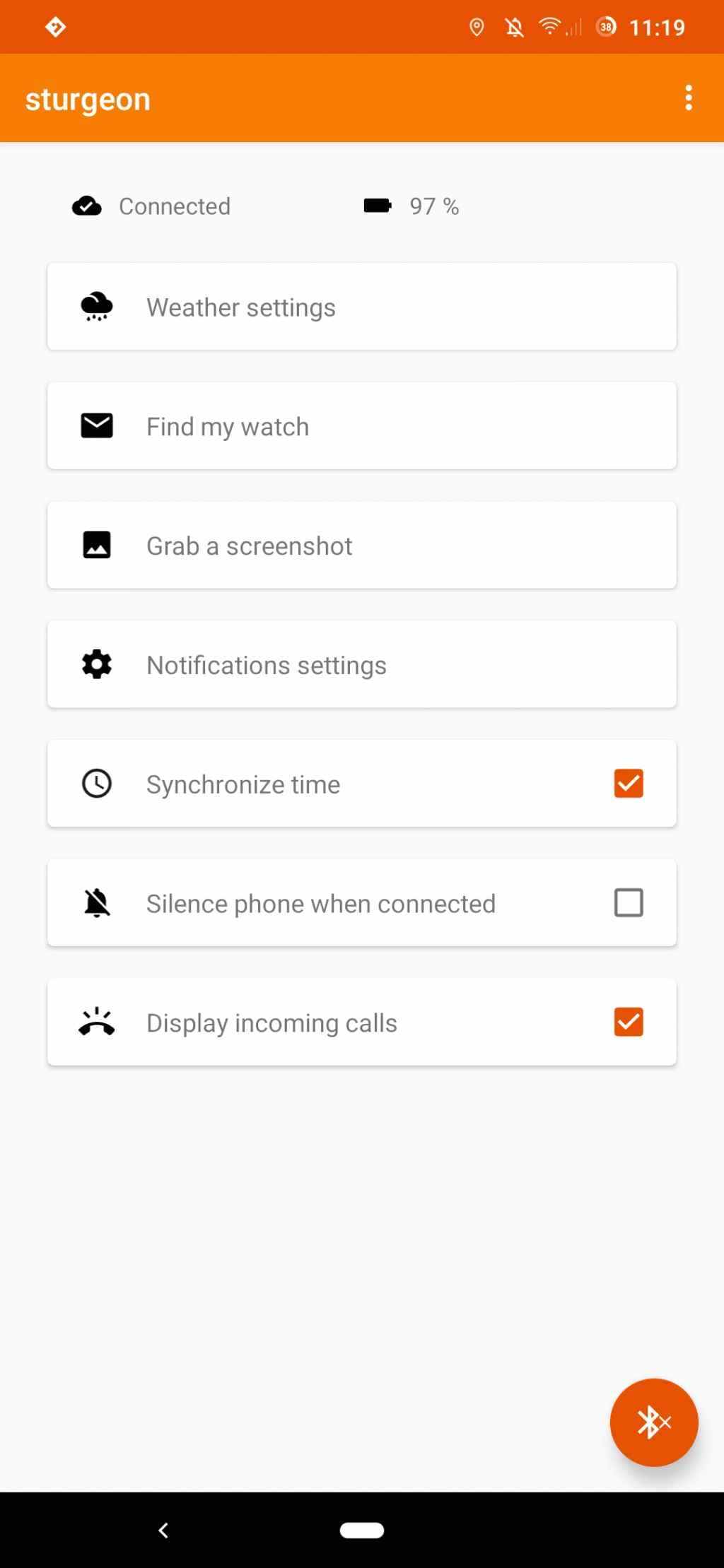Click the clock icon next to Synchronize time
The height and width of the screenshot is (1568, 724).
click(96, 783)
